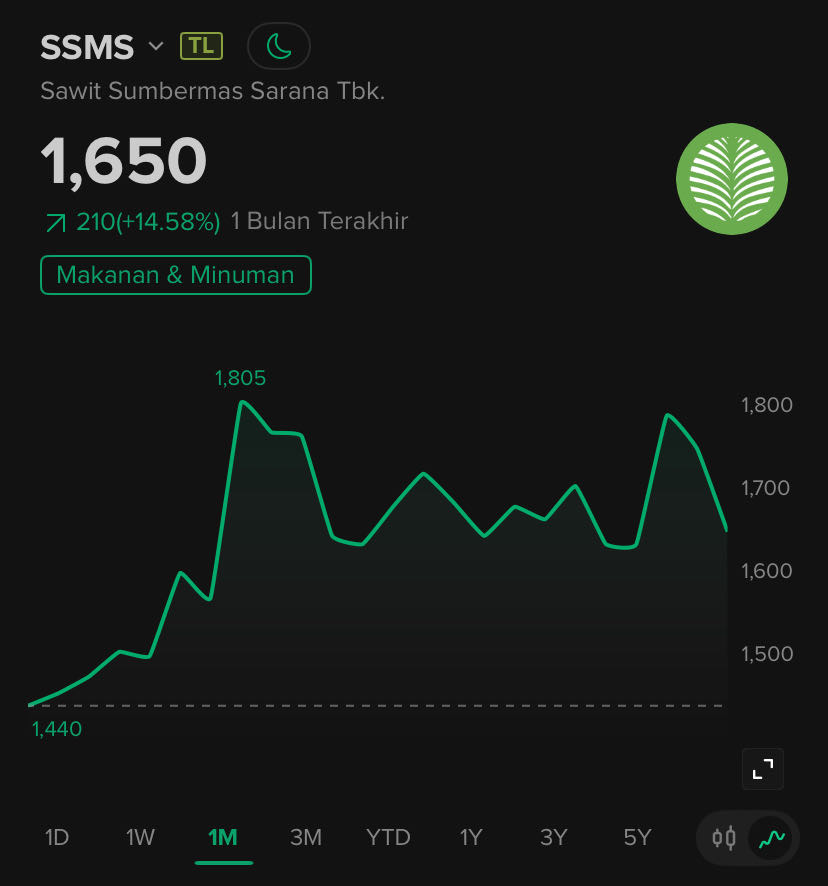Image resolution: width=828 pixels, height=886 pixels.
Task: Switch to the 1D timeframe
Action: coord(57,838)
